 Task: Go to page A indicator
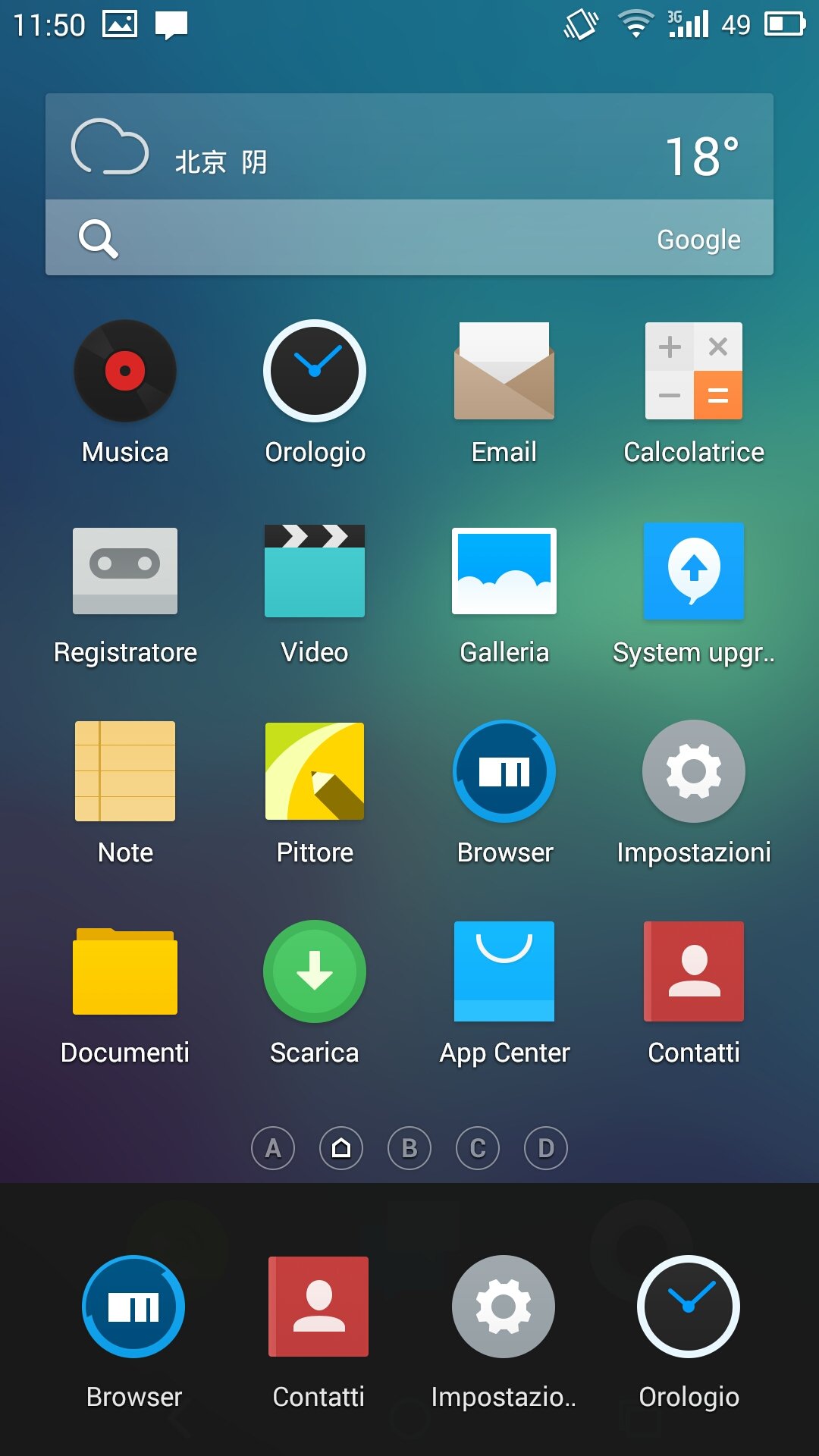[x=273, y=1148]
